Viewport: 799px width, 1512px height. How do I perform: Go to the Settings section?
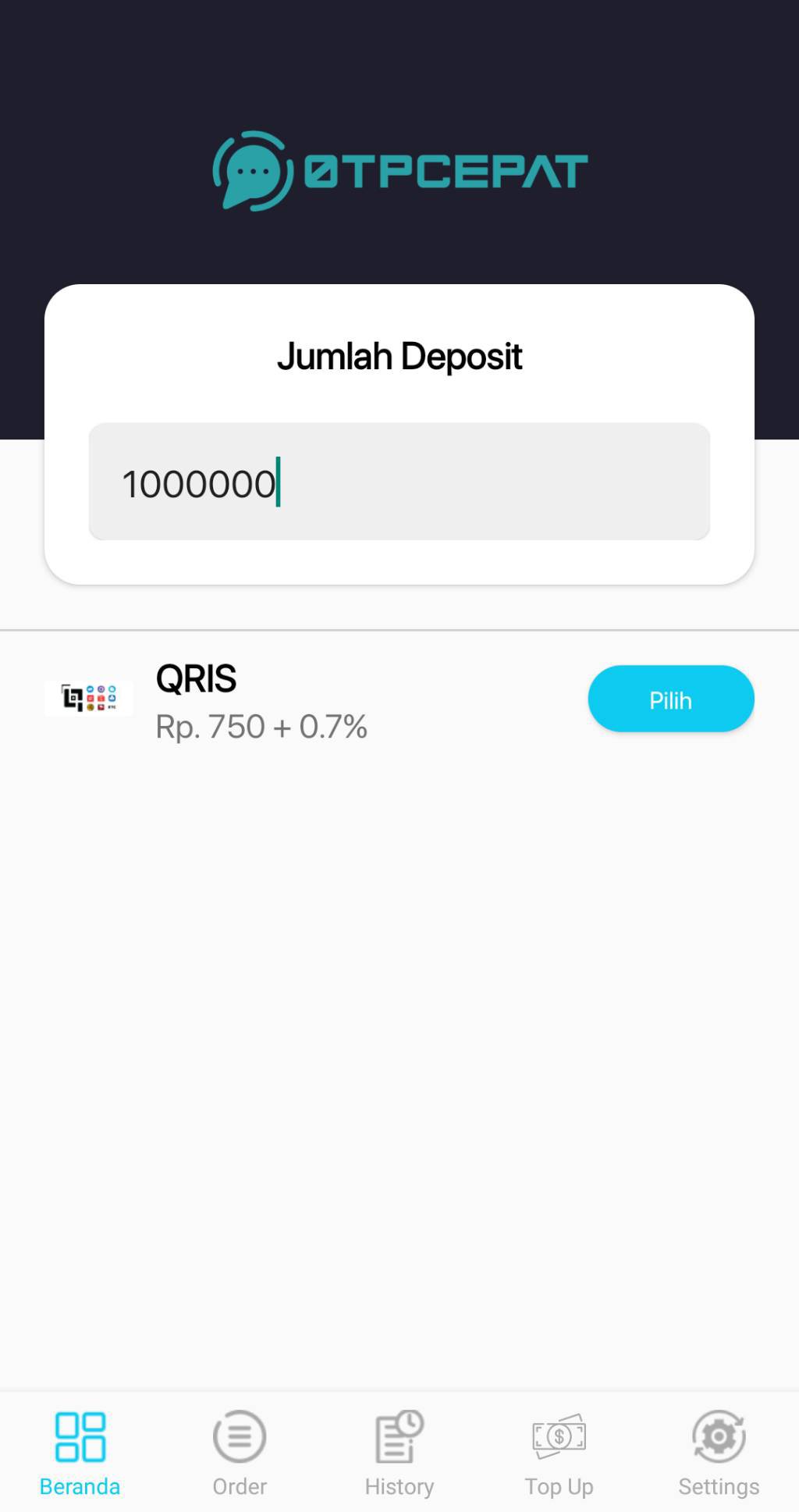(x=719, y=1453)
